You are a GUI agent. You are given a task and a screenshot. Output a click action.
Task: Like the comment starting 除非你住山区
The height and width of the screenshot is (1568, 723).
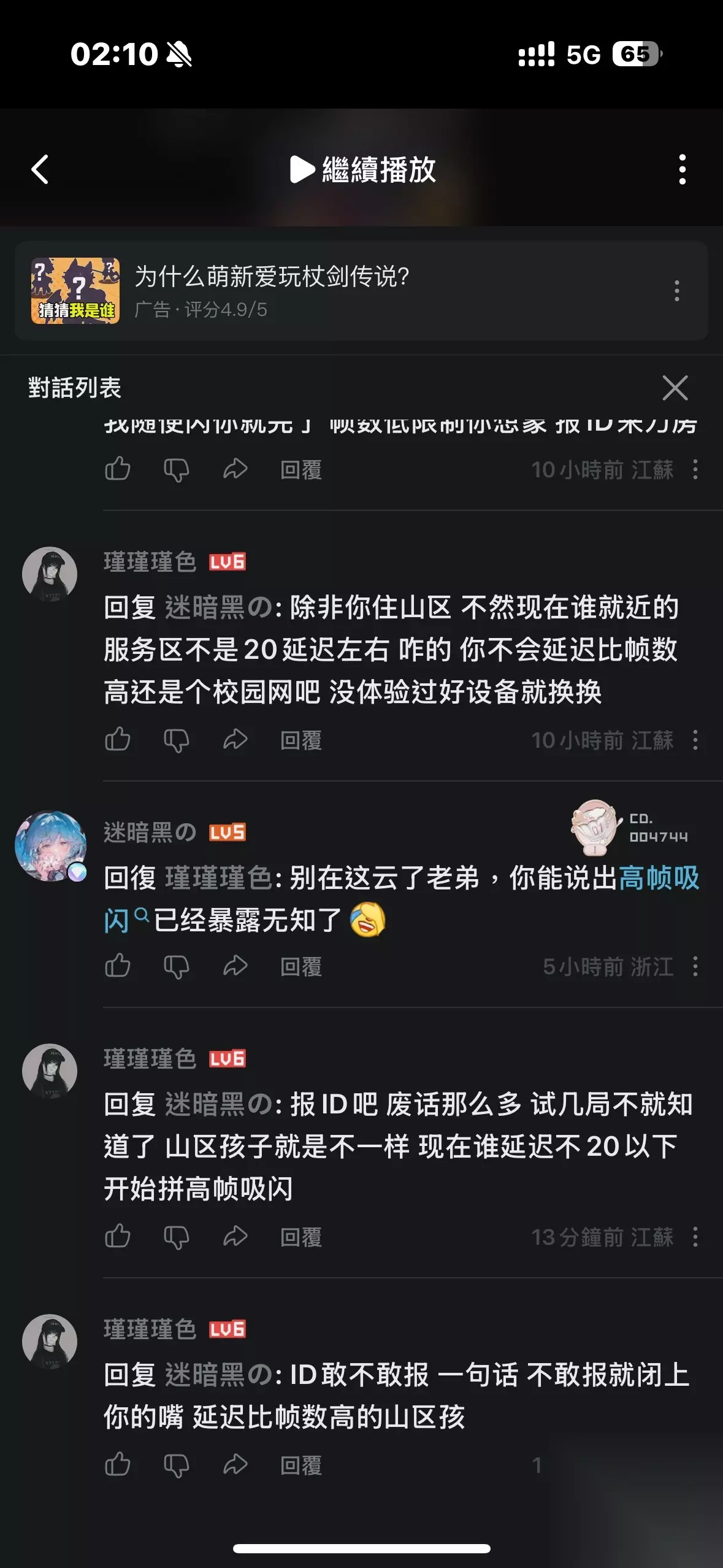pyautogui.click(x=118, y=740)
